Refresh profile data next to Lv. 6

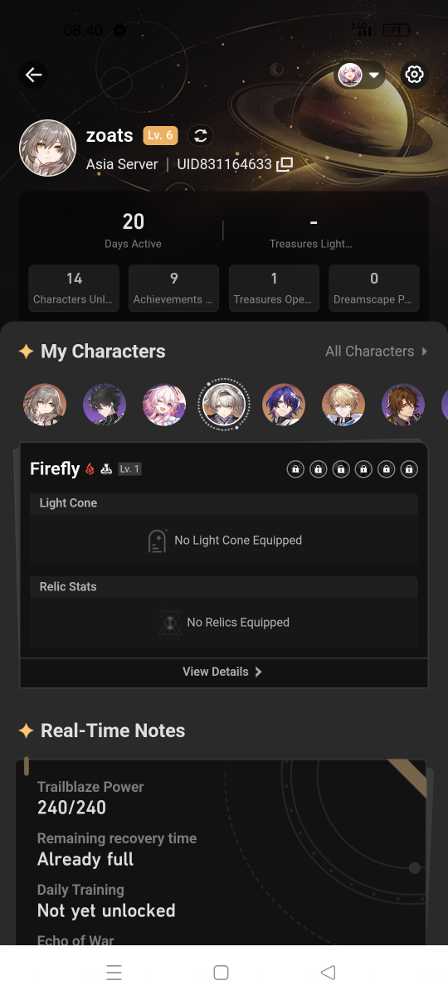point(200,135)
